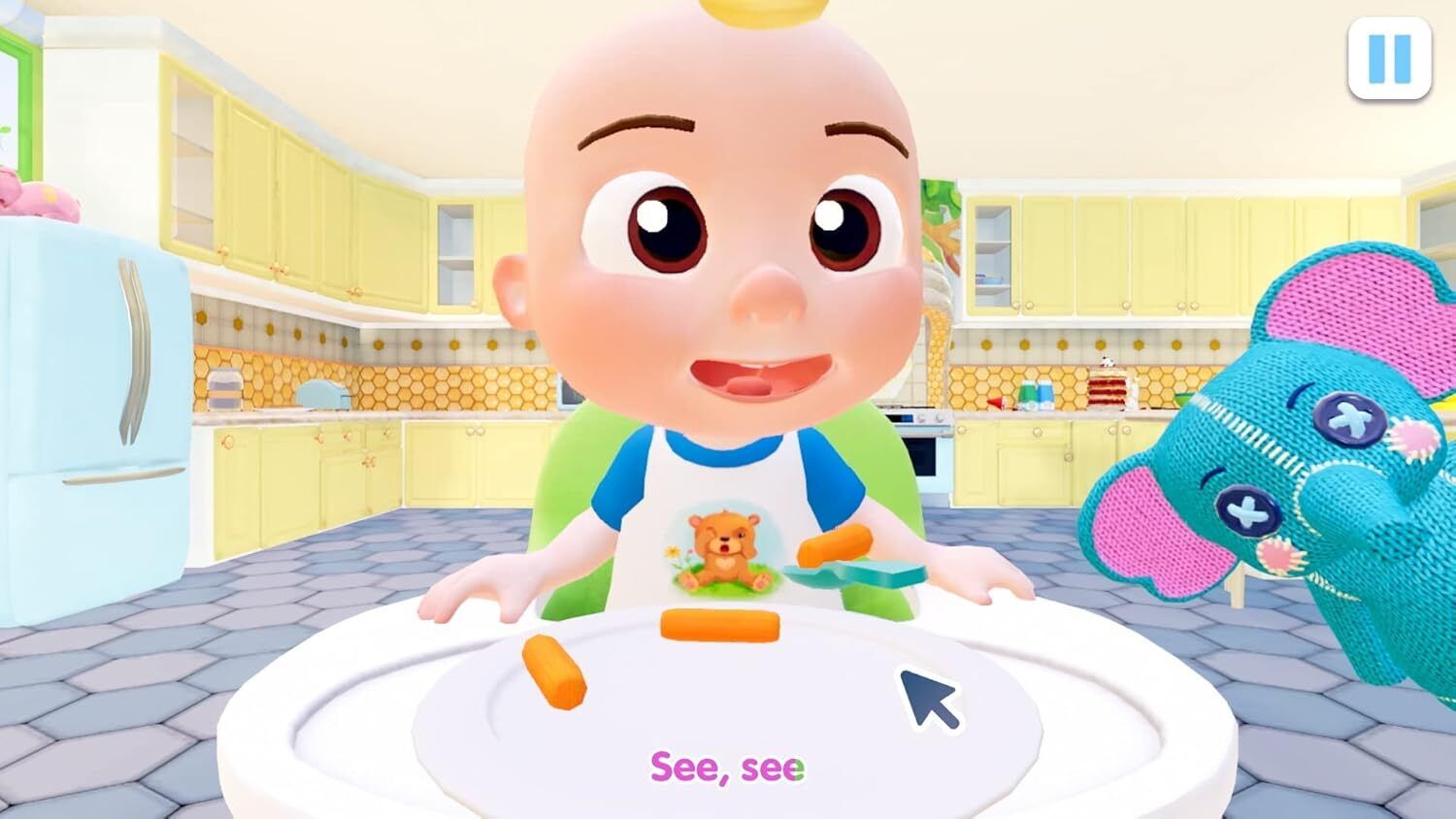Image resolution: width=1456 pixels, height=819 pixels.
Task: Pause the game
Action: (x=1389, y=57)
